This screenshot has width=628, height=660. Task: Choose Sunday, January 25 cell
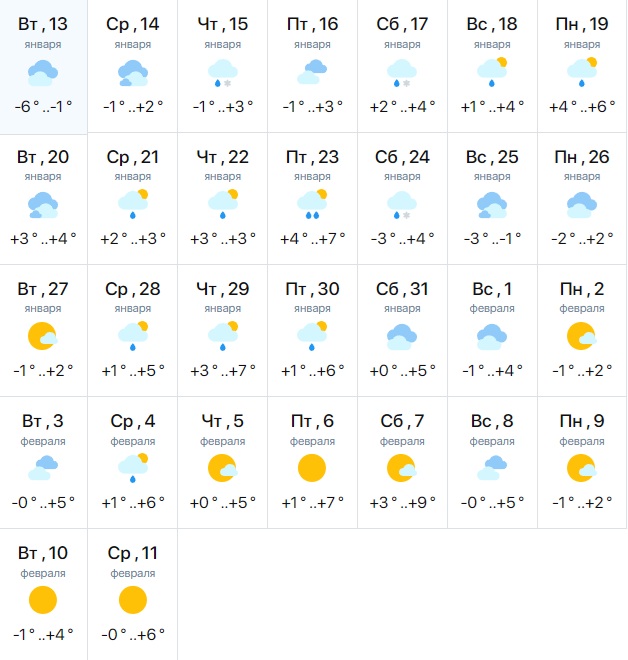[491, 198]
